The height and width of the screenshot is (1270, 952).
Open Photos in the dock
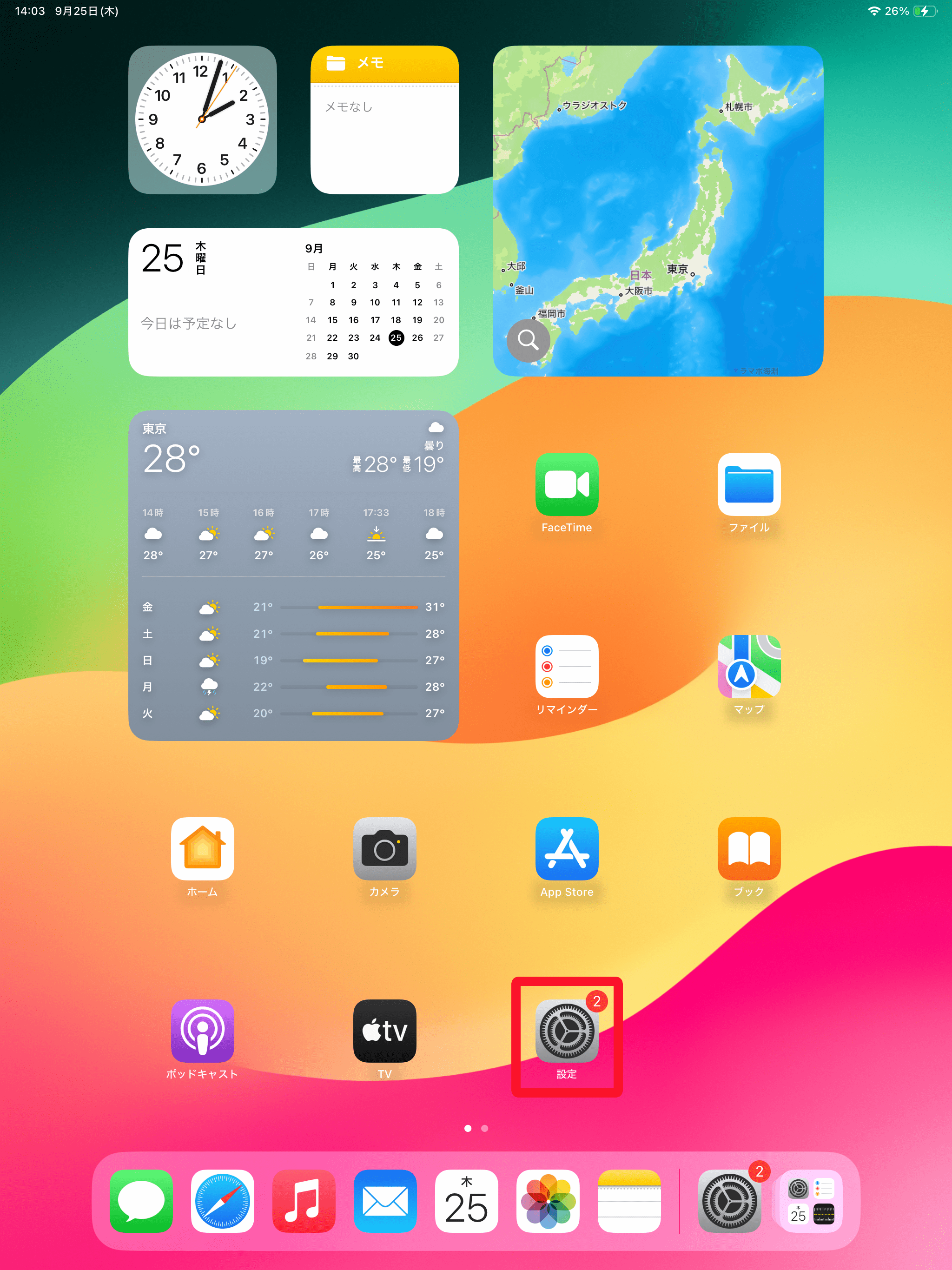pos(547,1201)
